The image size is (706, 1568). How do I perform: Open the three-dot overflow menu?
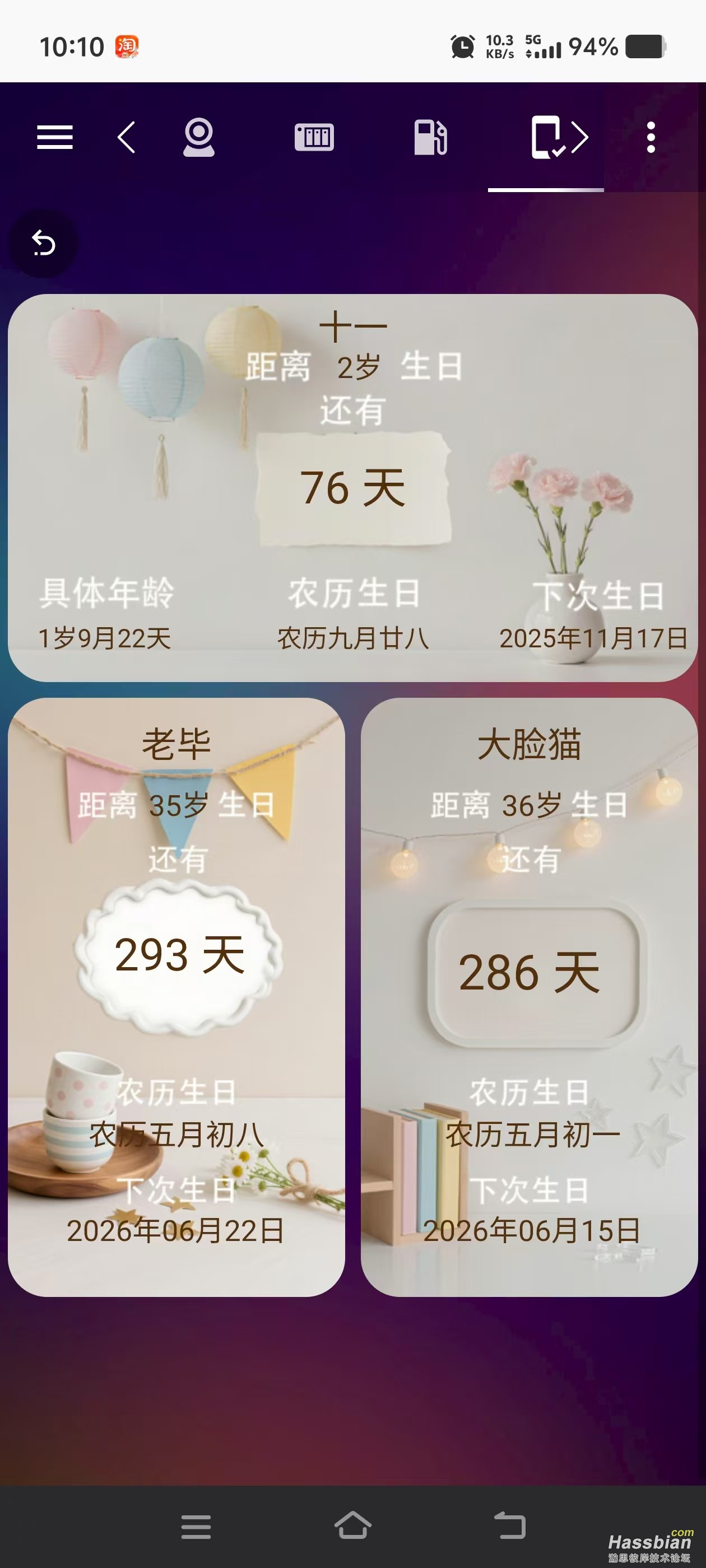(x=651, y=138)
